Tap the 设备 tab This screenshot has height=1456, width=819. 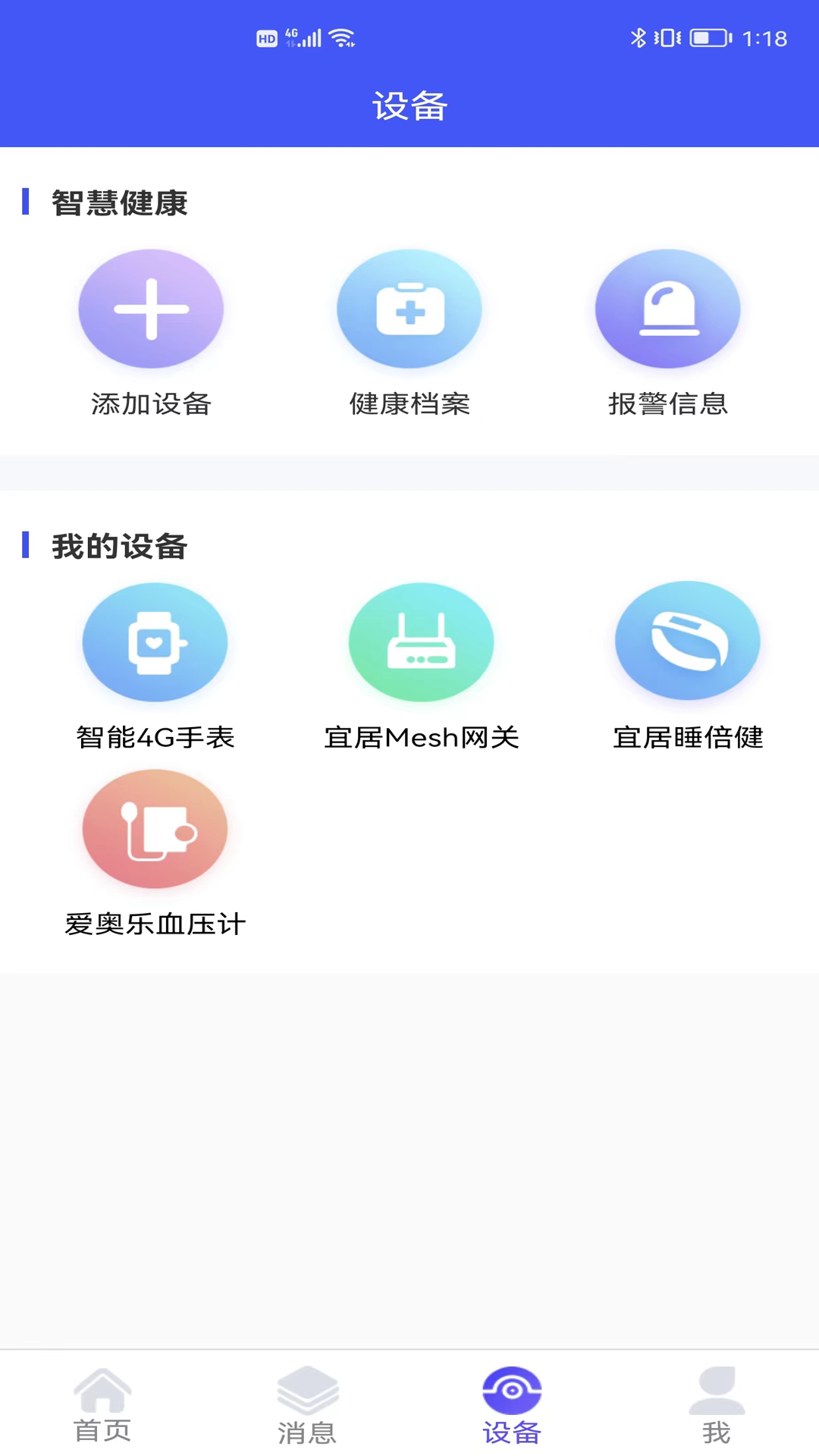(512, 1404)
